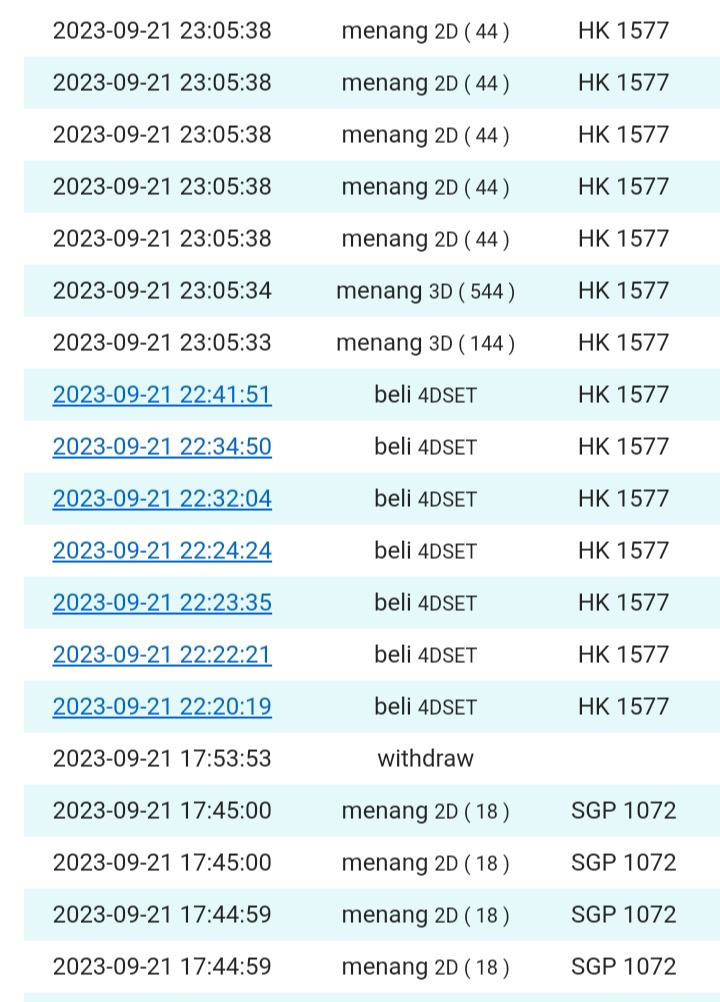Viewport: 720px width, 1002px height.
Task: Select the 2023-09-21 22:20:19 purchase link
Action: coord(162,707)
